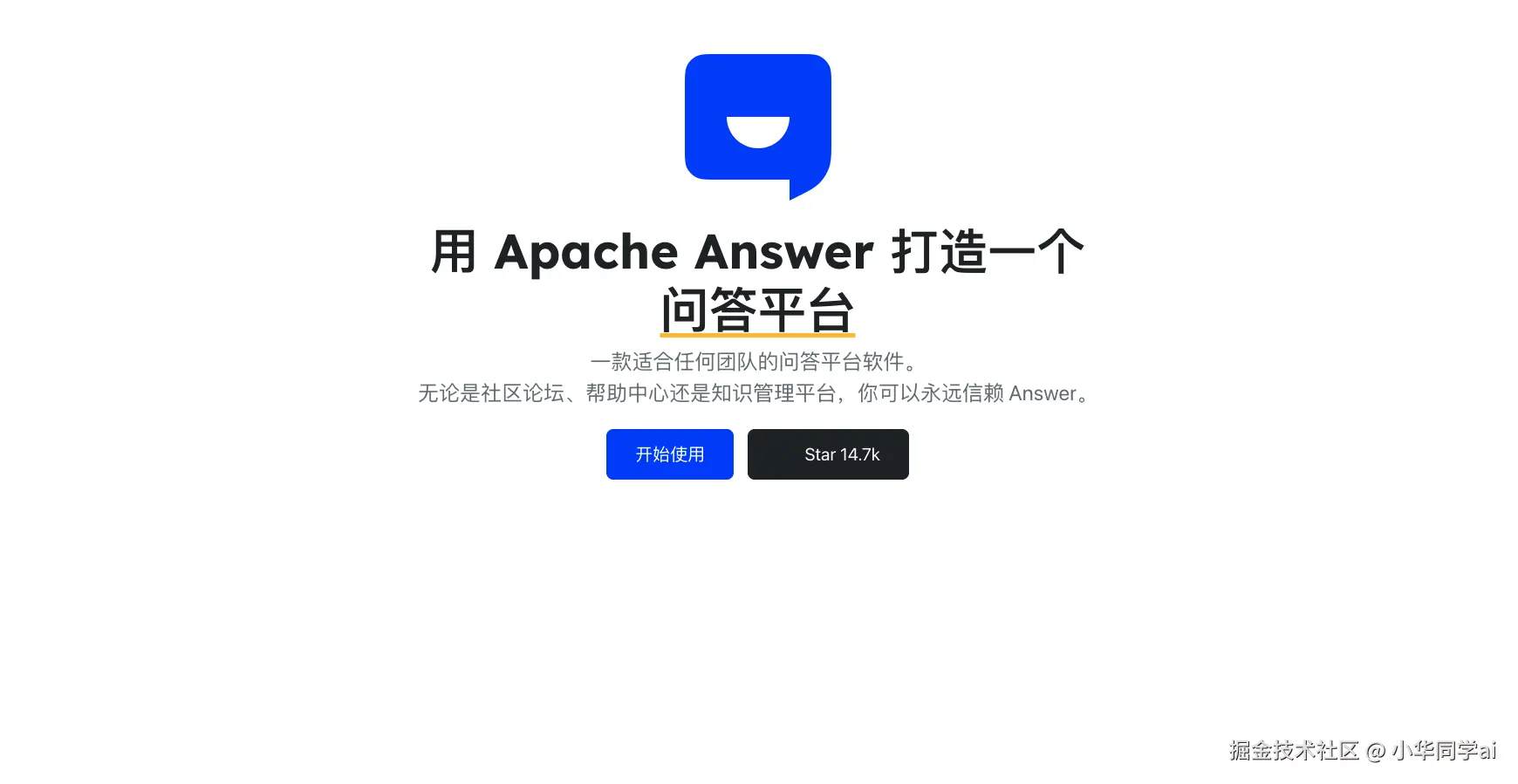Tap the 开始使用 button
1518x784 pixels.
(x=669, y=454)
